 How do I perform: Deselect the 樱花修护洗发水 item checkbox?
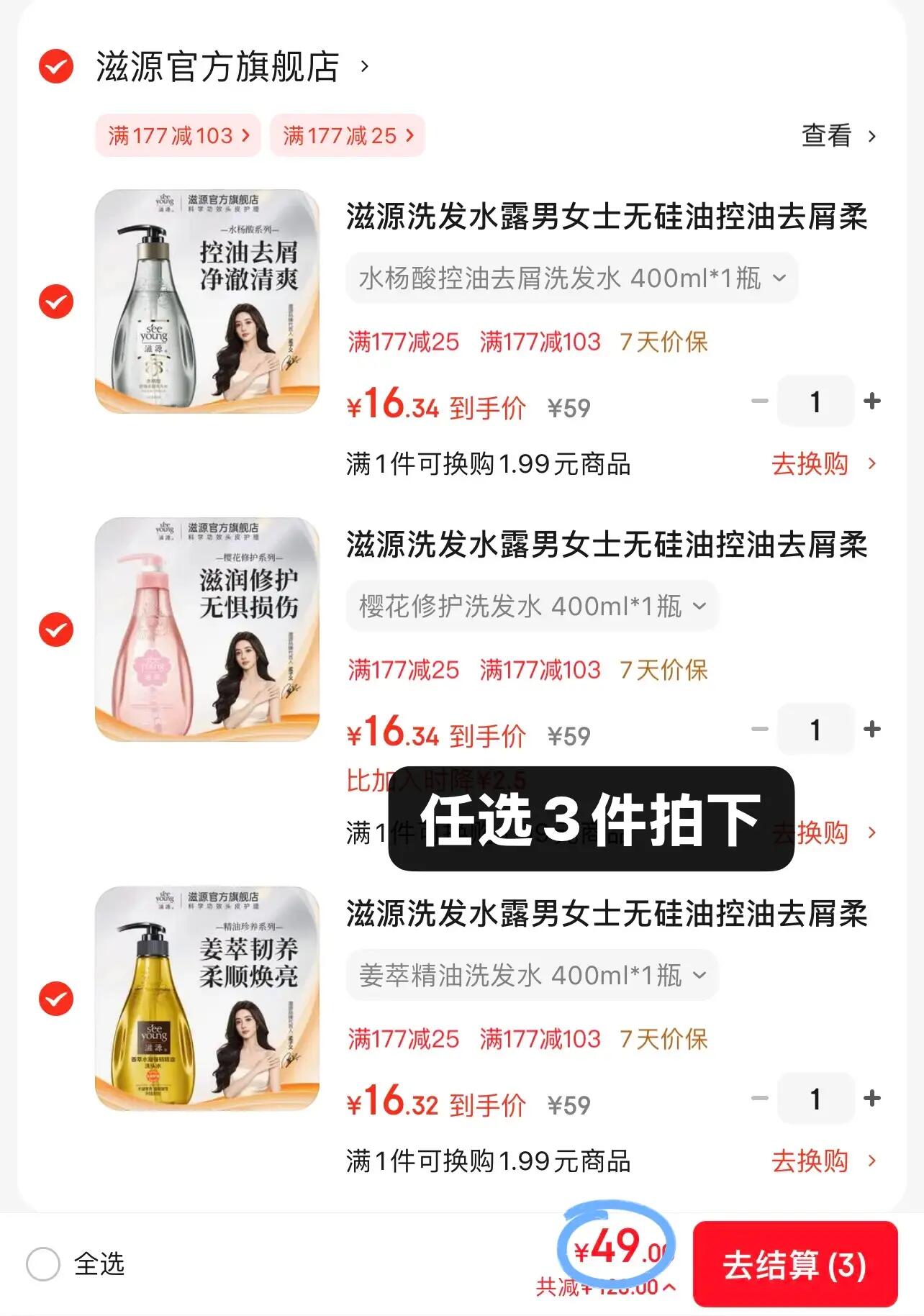[56, 630]
